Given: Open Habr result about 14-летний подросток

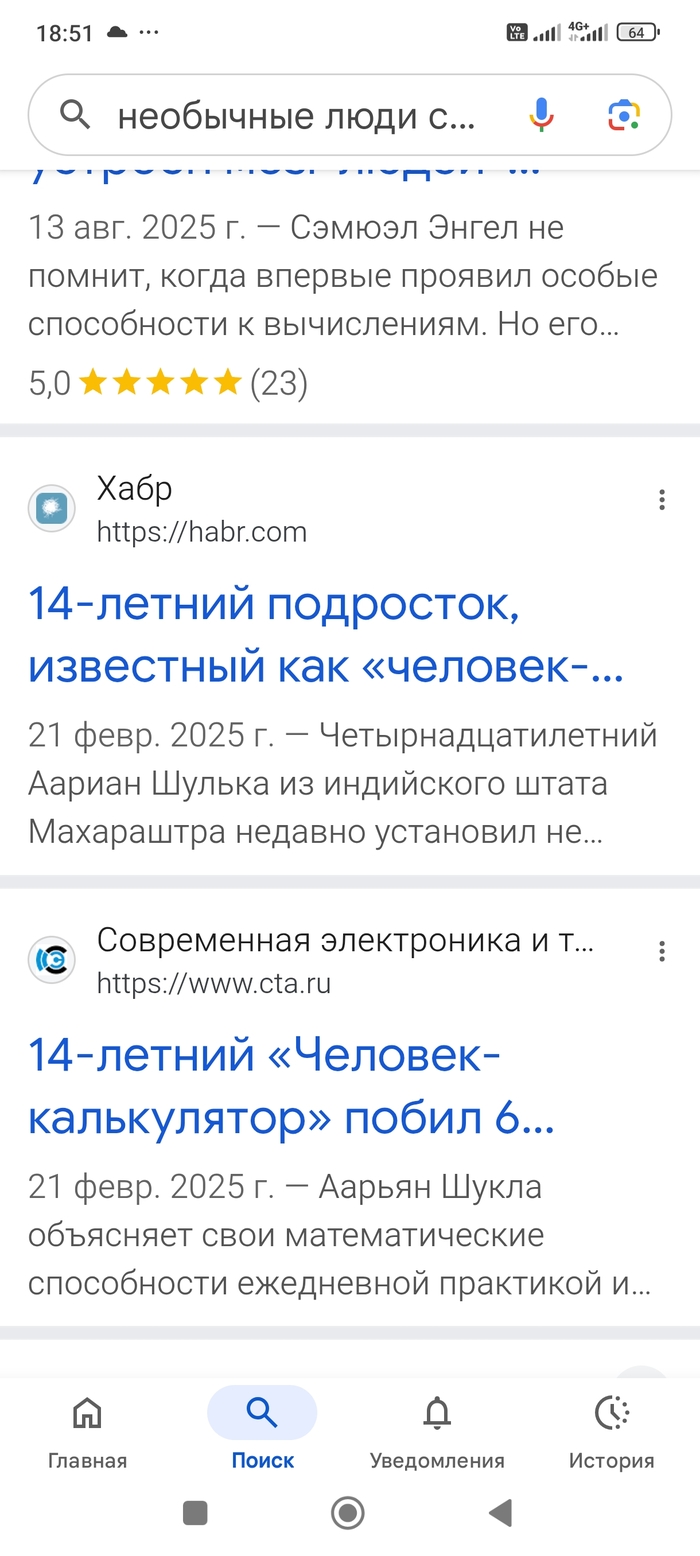Looking at the screenshot, I should 325,635.
